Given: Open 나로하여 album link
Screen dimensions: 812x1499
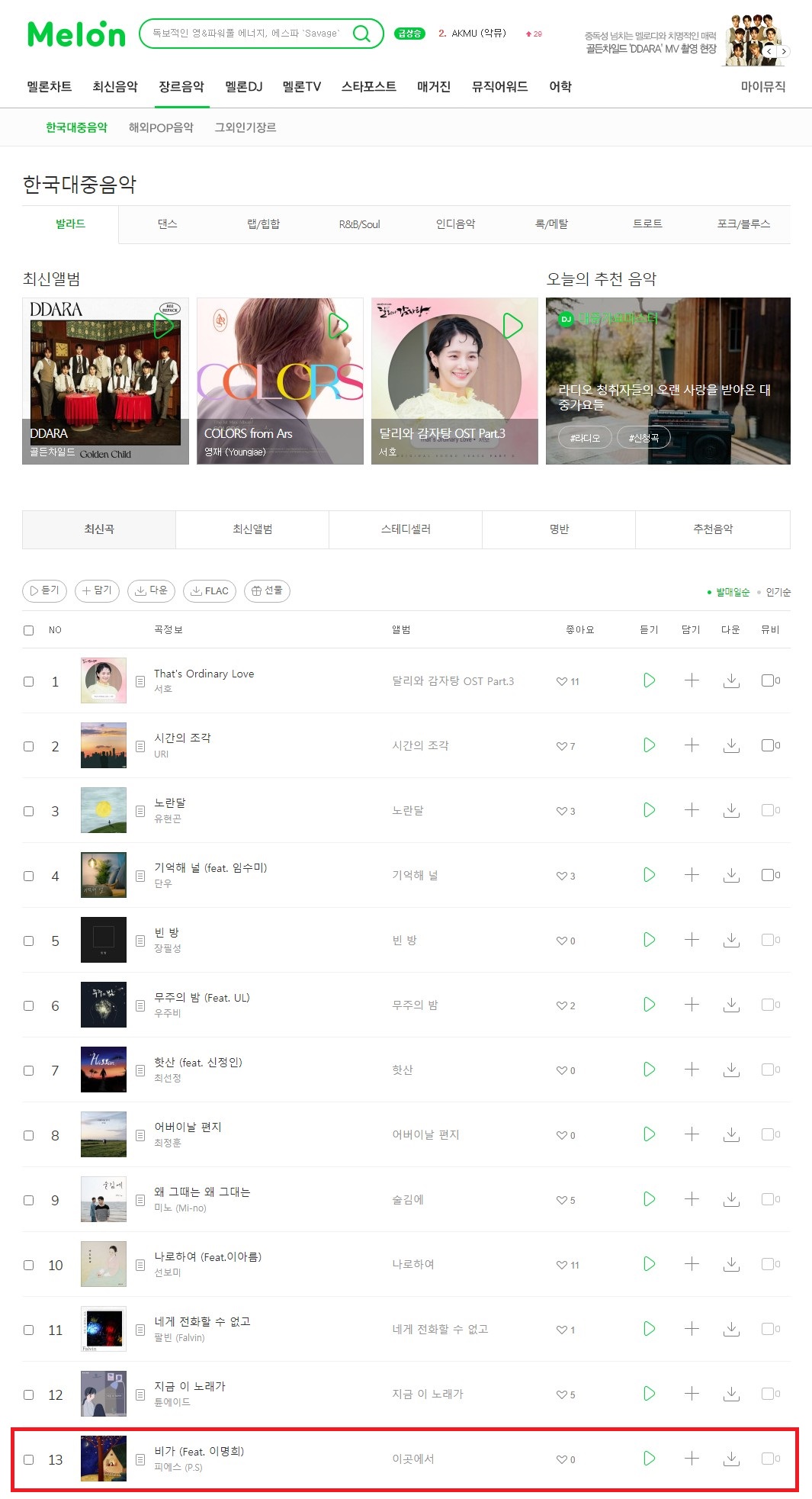Looking at the screenshot, I should point(413,1264).
